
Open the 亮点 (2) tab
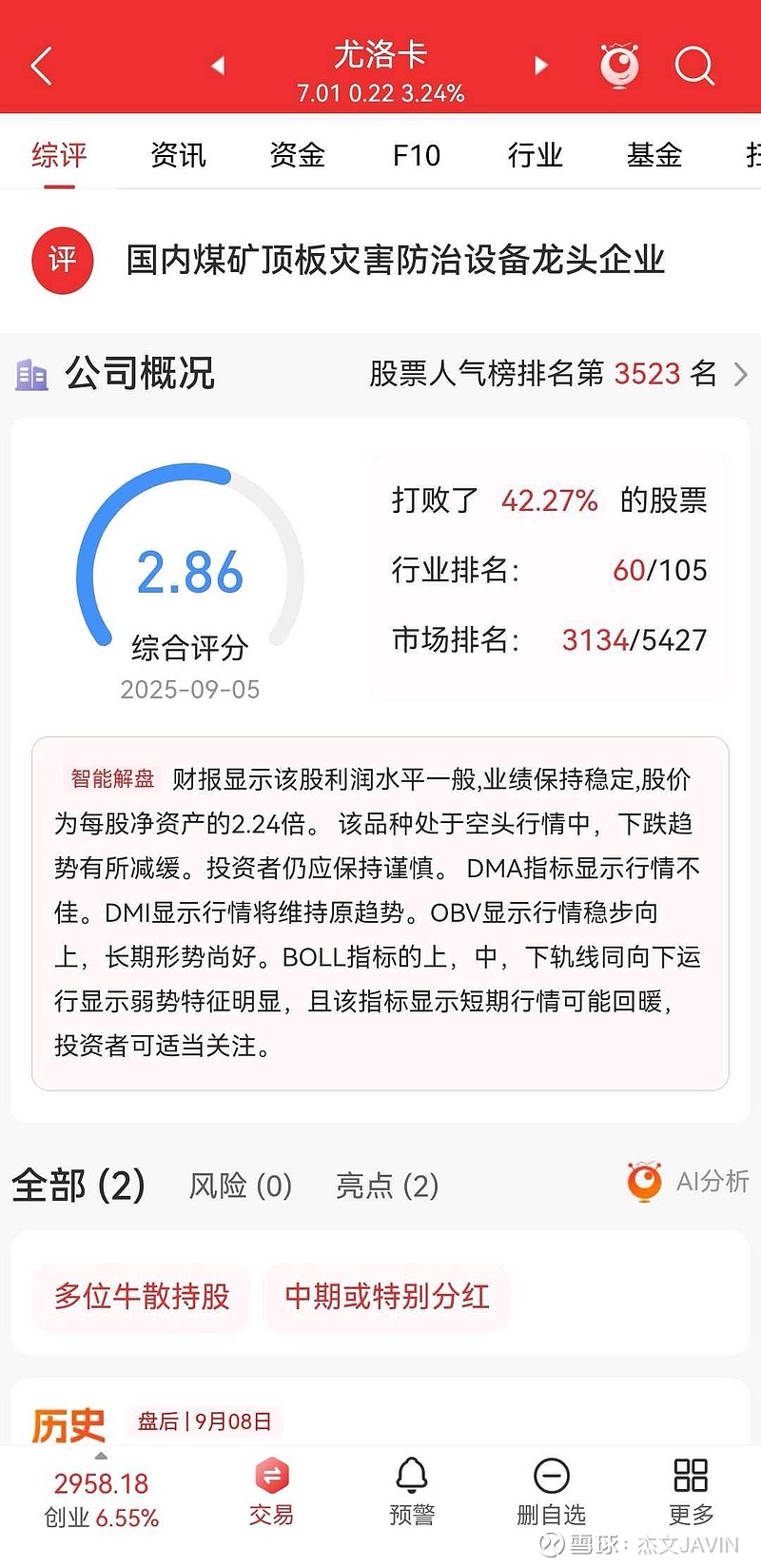point(385,1186)
